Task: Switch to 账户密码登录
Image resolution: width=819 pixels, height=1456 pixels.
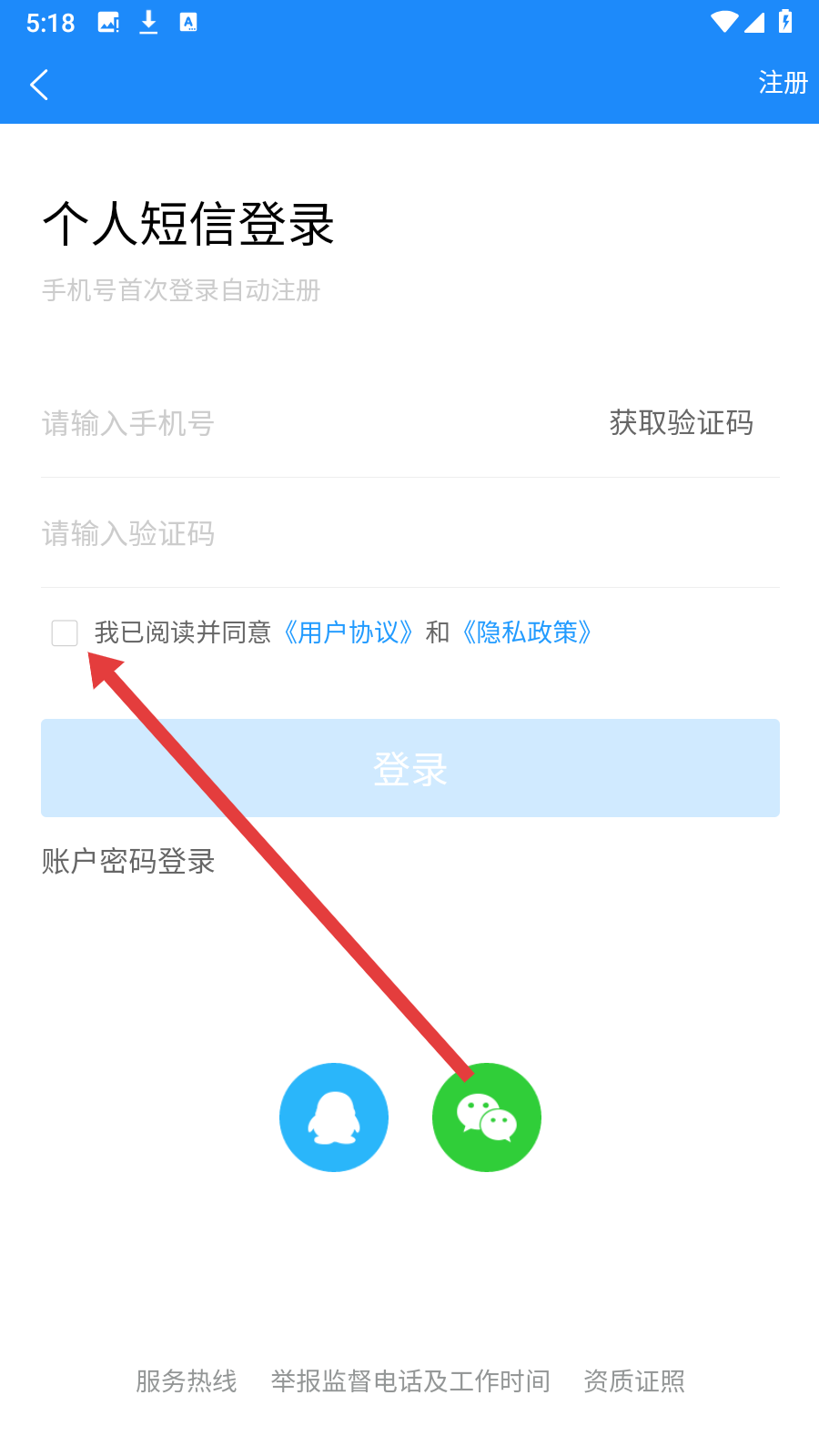Action: pos(128,861)
